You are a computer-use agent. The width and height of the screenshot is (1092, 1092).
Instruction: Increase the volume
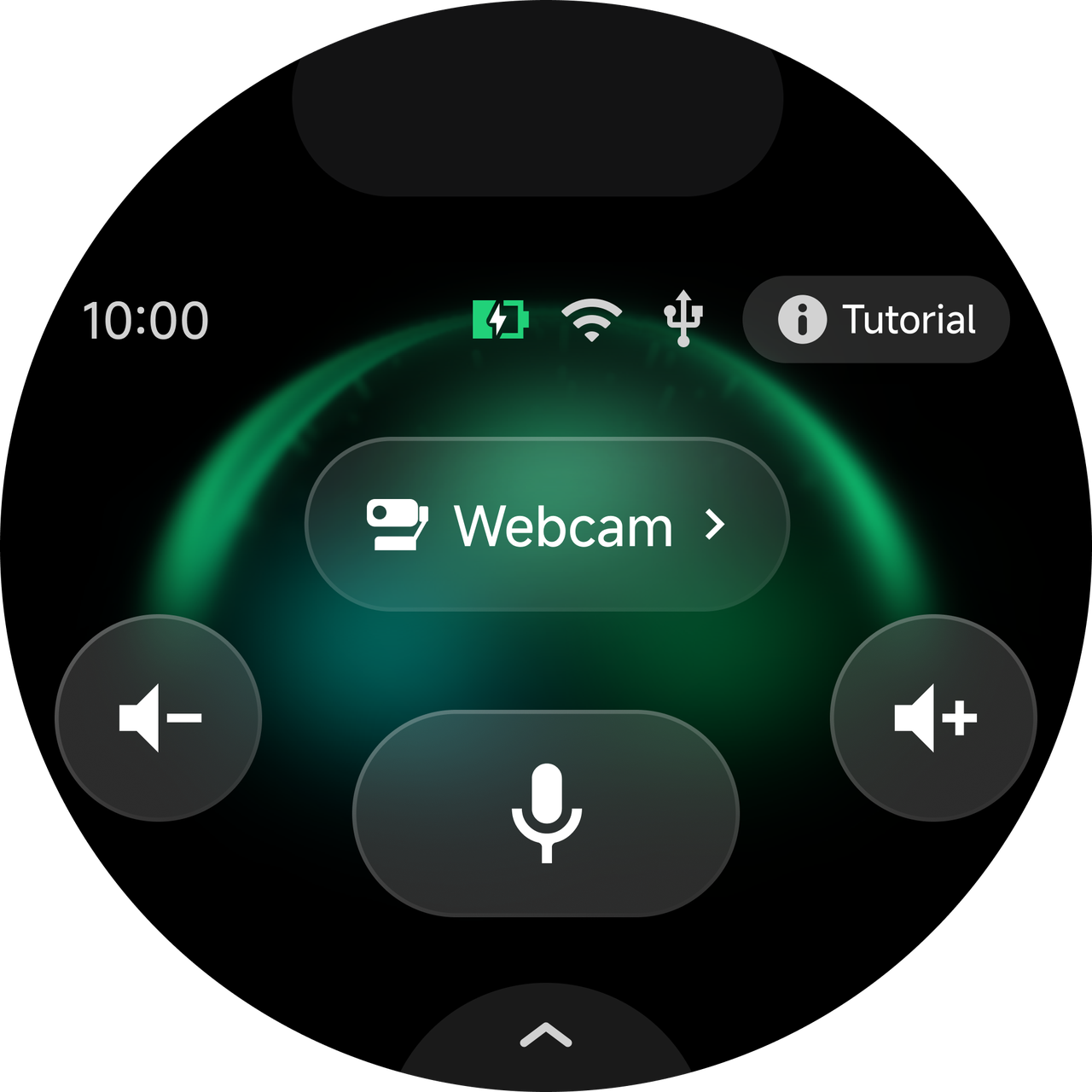coord(933,717)
